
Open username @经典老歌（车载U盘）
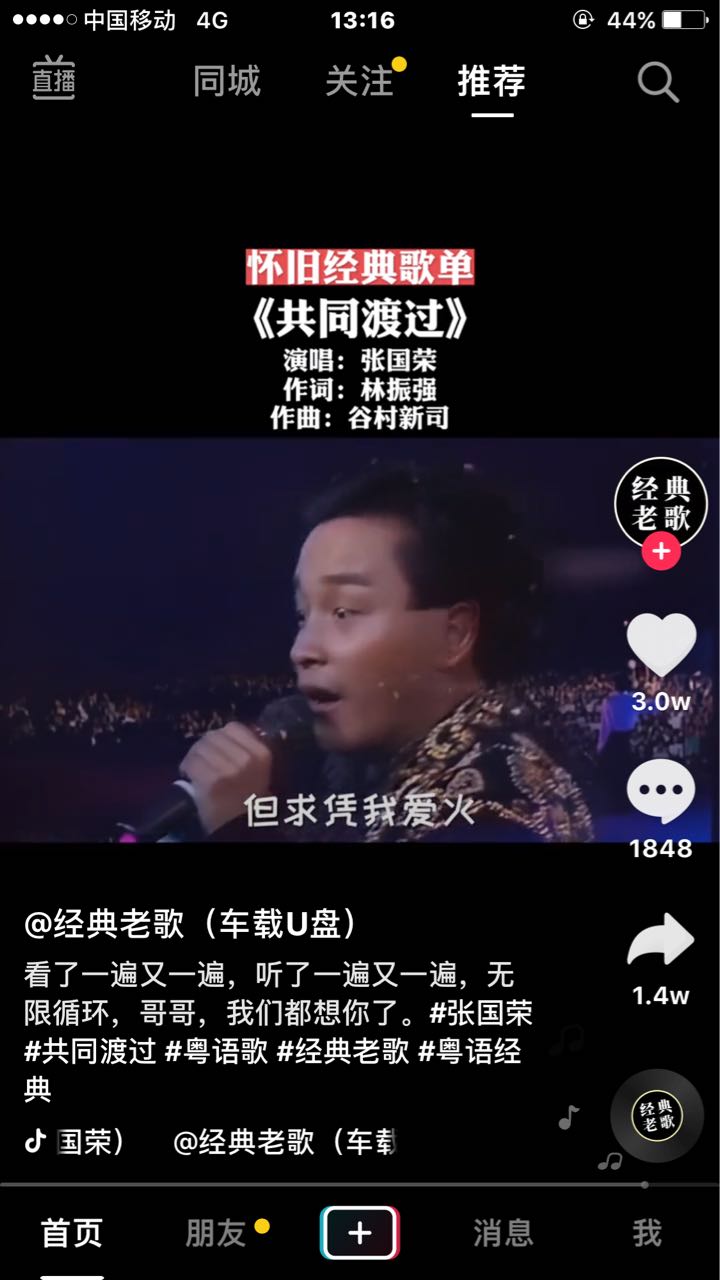pyautogui.click(x=192, y=925)
